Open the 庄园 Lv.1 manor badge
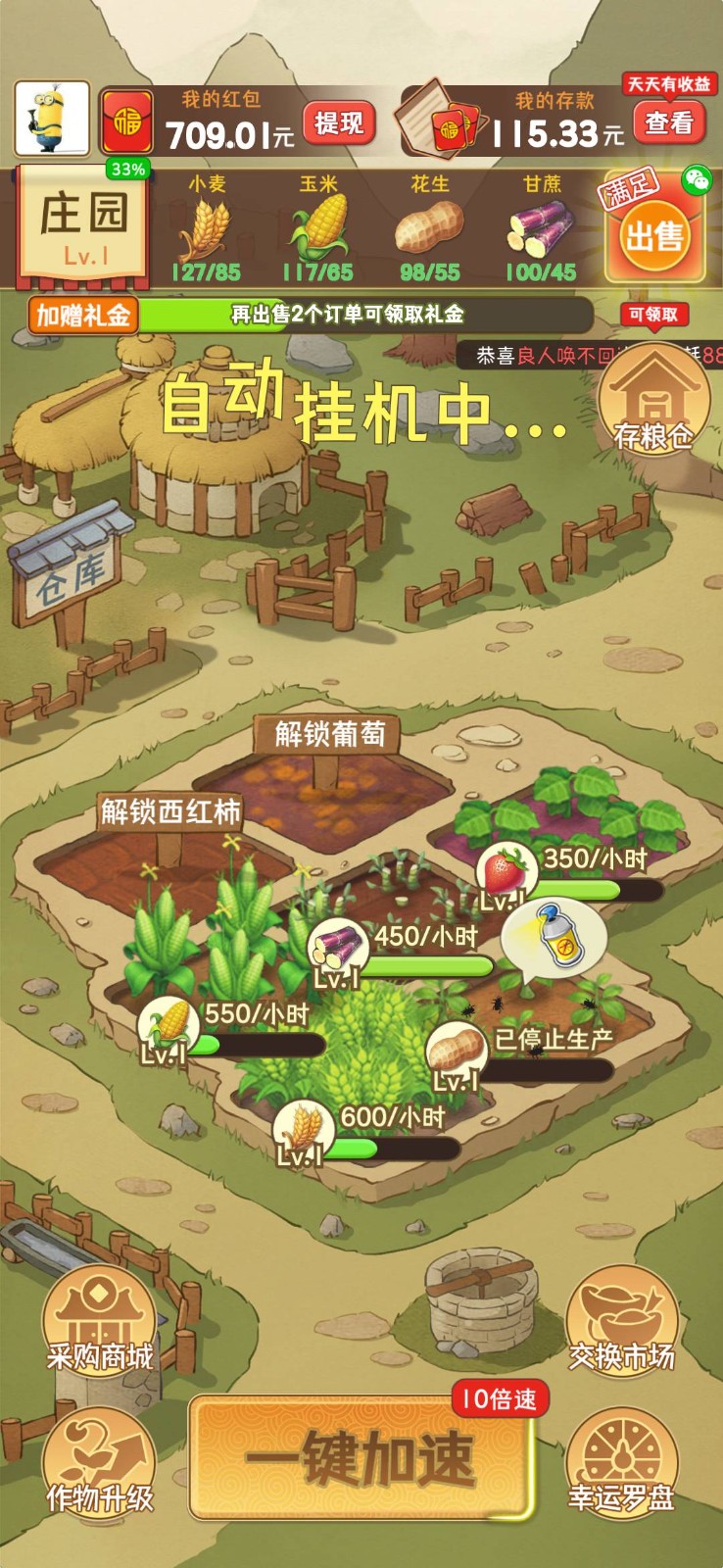This screenshot has width=723, height=1568. pyautogui.click(x=84, y=227)
